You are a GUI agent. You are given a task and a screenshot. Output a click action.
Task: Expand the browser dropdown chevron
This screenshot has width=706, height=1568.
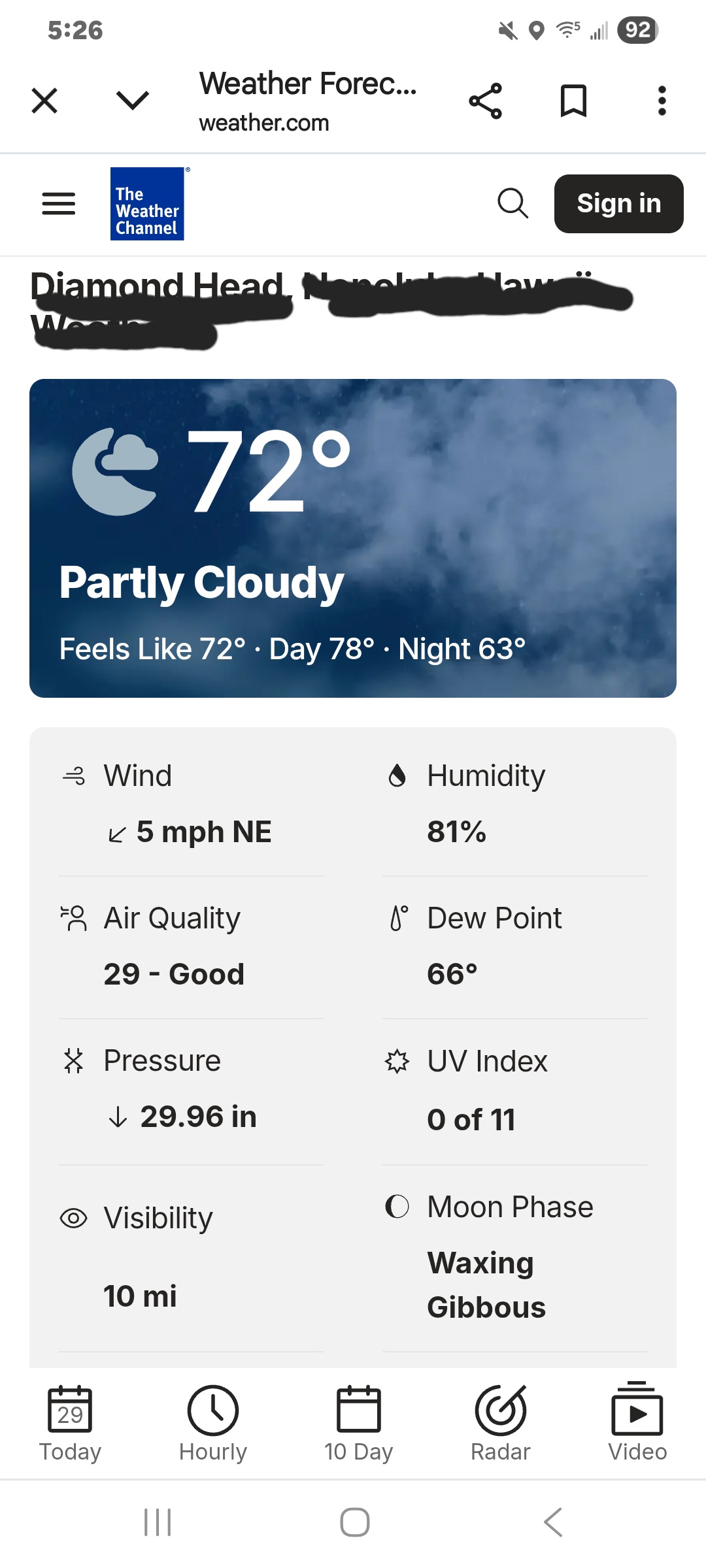[133, 101]
